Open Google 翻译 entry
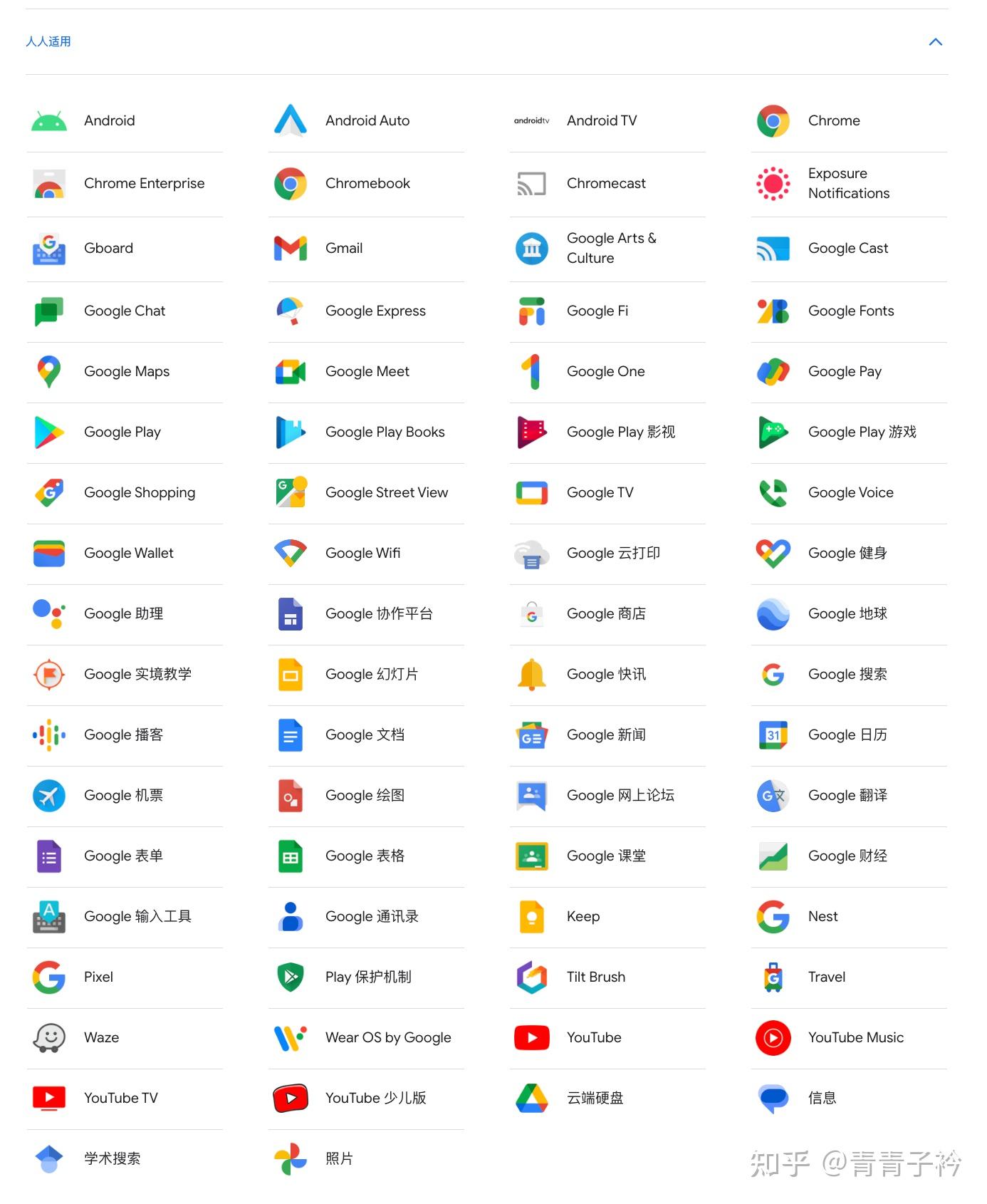Image resolution: width=987 pixels, height=1204 pixels. coord(847,795)
